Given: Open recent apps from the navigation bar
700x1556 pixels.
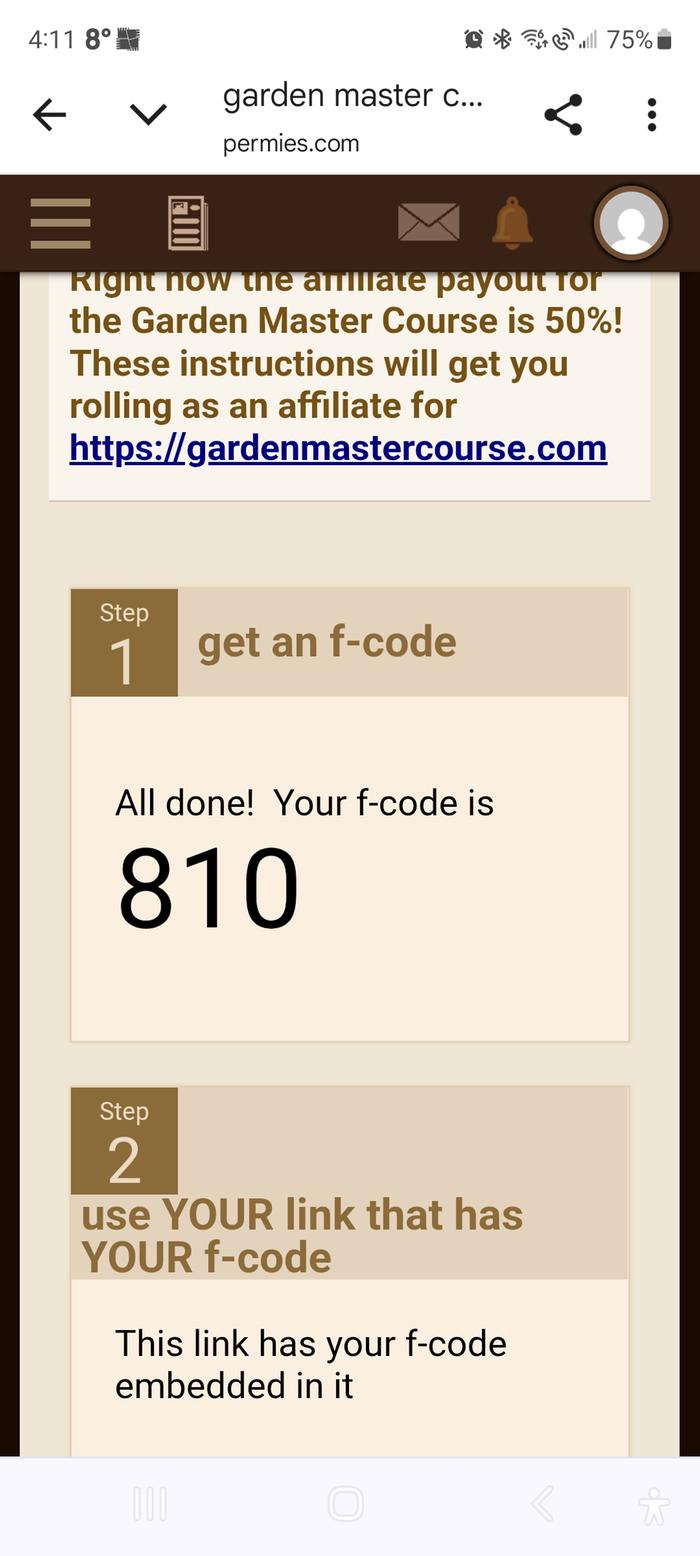Looking at the screenshot, I should pyautogui.click(x=150, y=1503).
